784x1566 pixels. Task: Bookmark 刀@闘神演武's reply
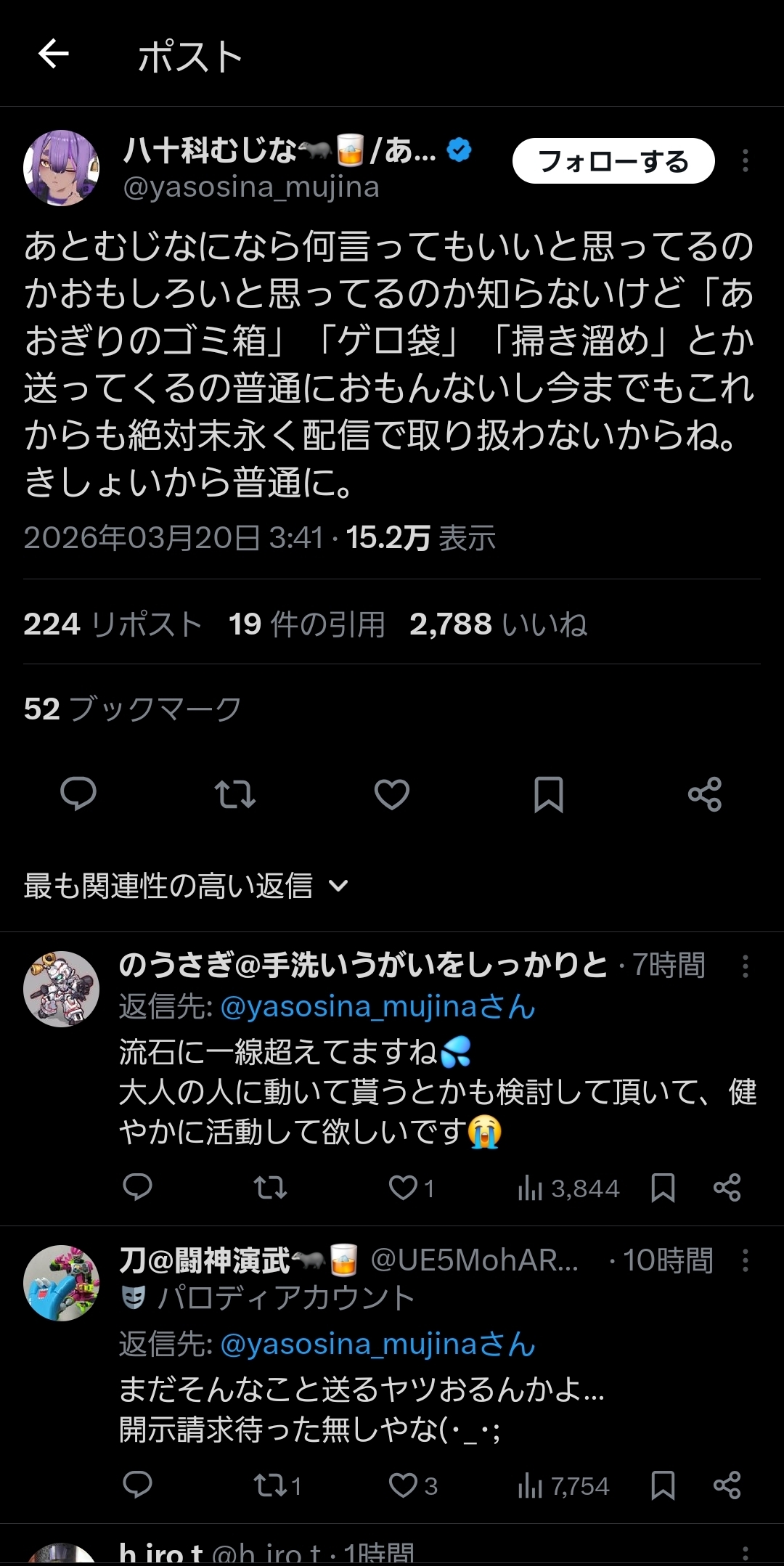(663, 1486)
